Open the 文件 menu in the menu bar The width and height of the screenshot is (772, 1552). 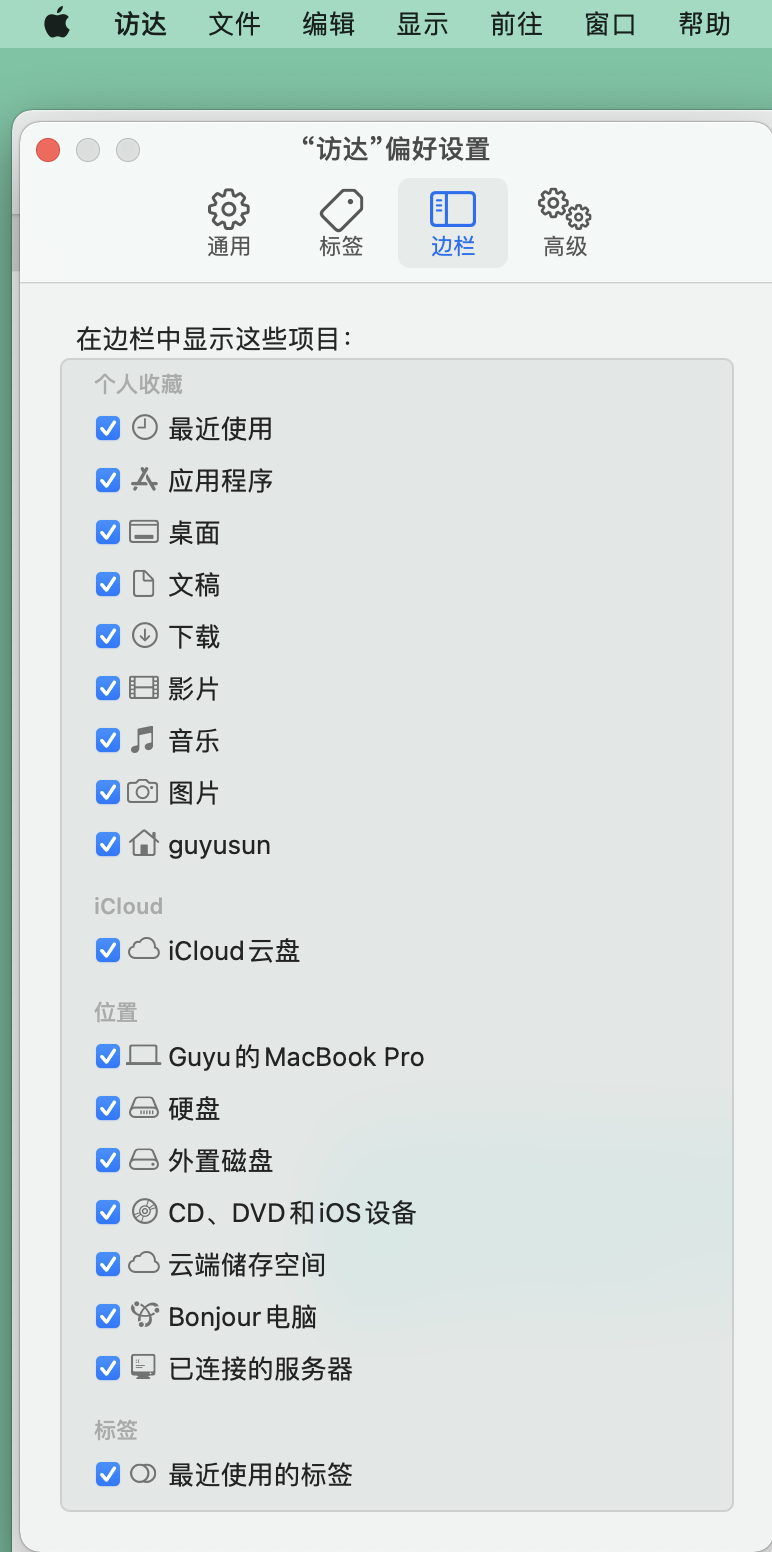point(234,24)
